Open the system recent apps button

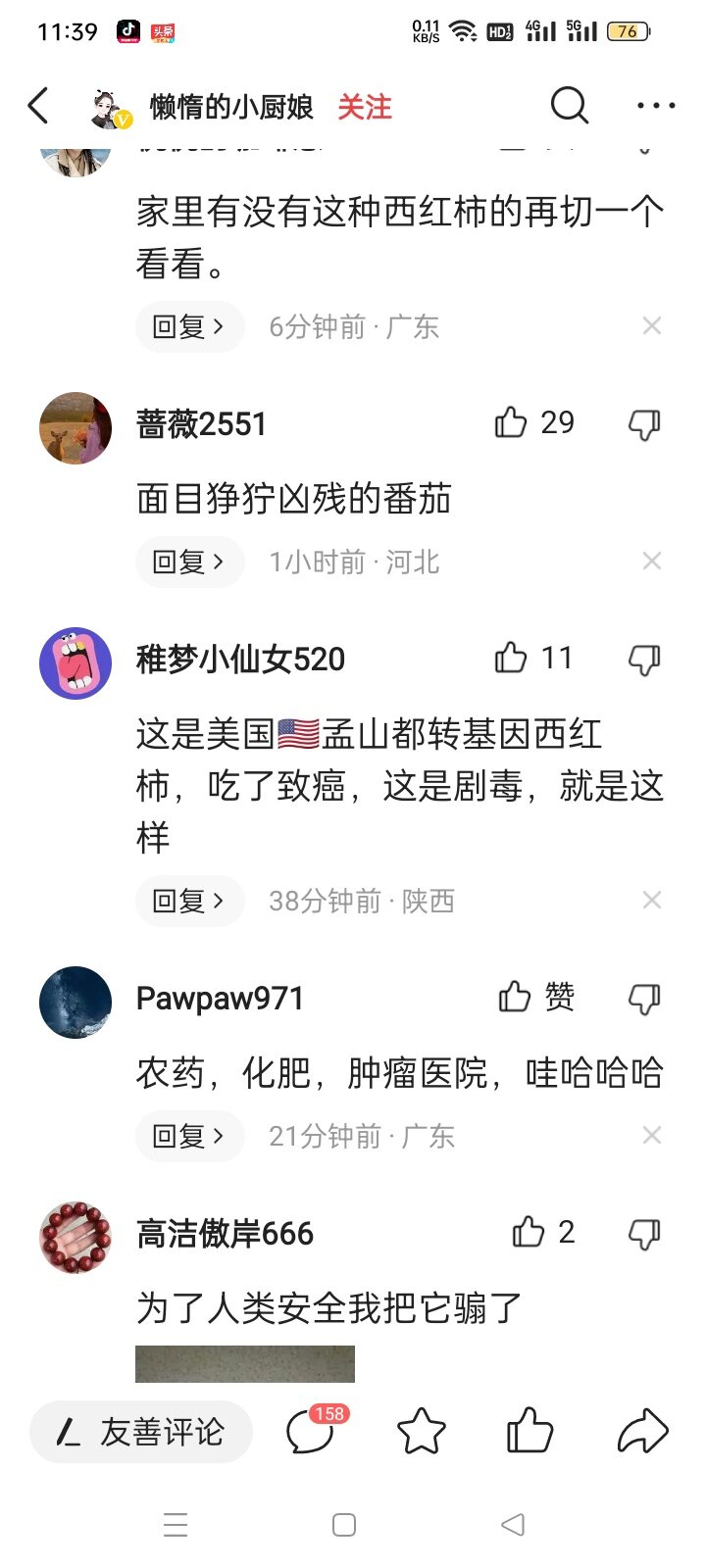coord(176,1525)
